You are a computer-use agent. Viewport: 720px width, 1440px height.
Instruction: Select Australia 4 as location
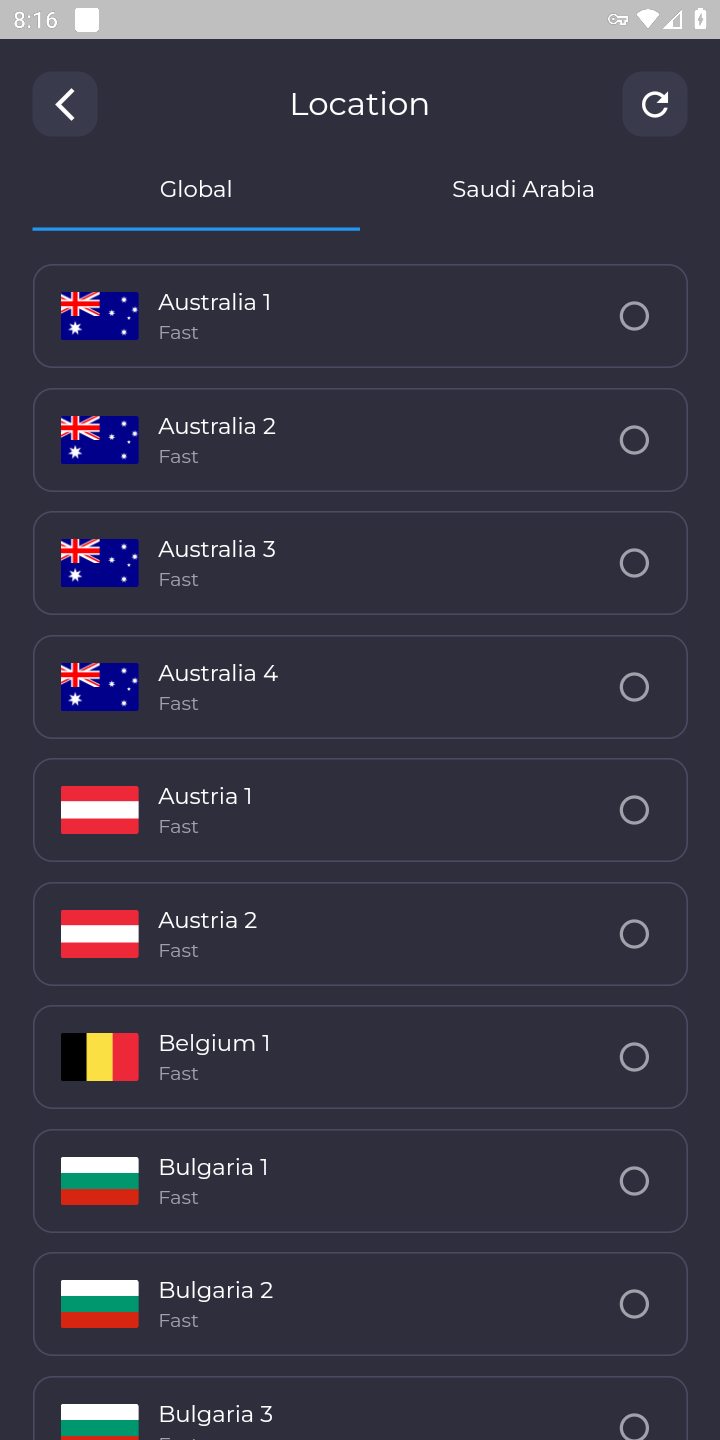click(x=360, y=687)
